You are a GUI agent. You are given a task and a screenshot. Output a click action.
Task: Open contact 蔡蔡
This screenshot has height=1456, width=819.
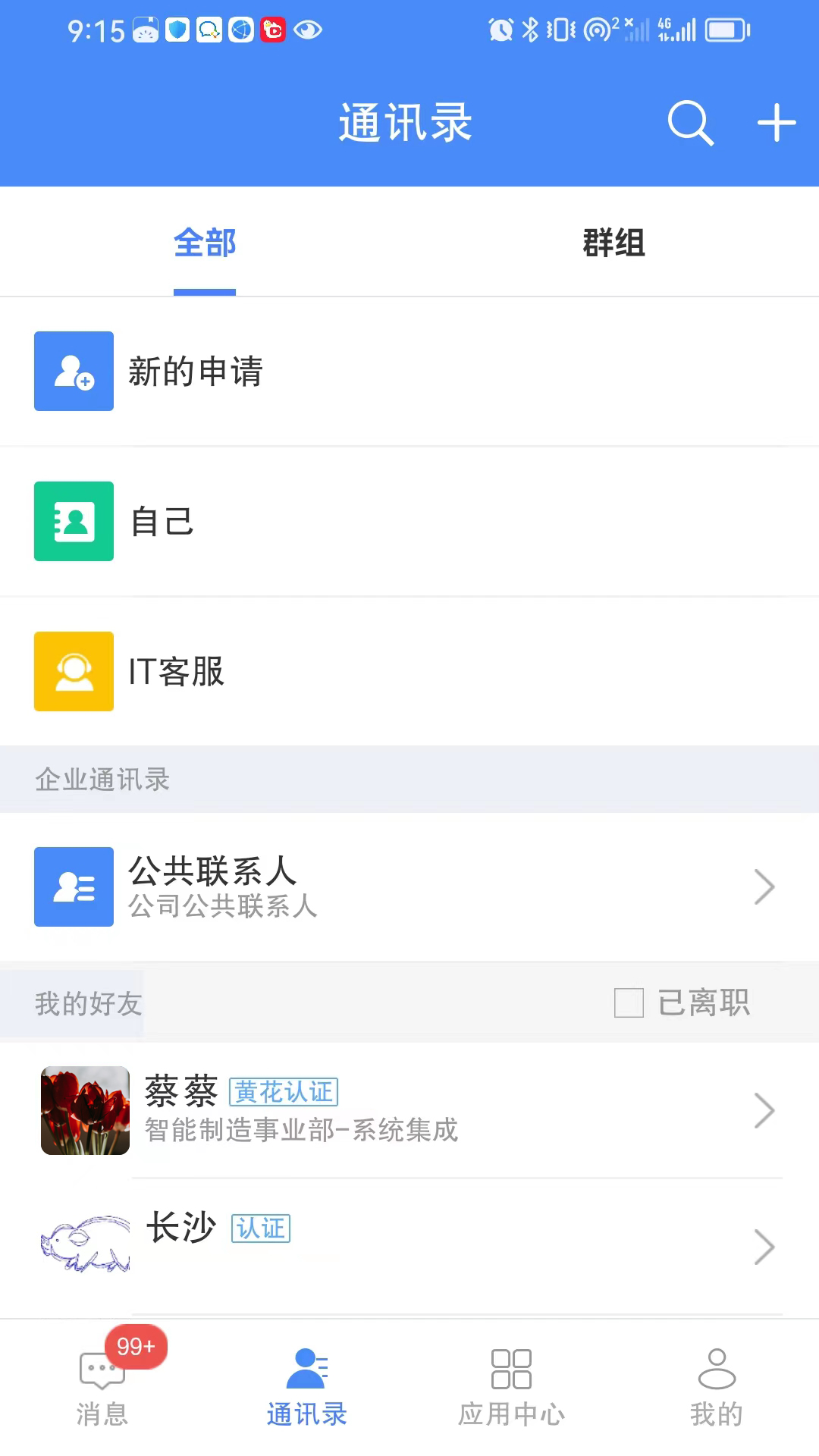[409, 1111]
